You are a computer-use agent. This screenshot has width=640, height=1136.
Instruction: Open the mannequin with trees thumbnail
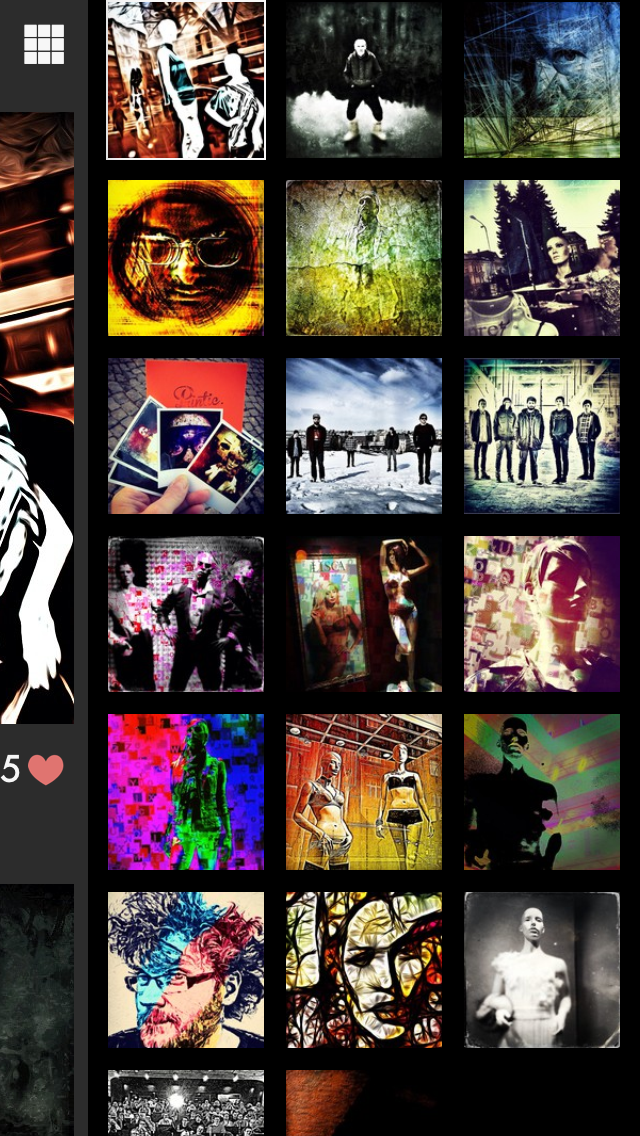542,258
